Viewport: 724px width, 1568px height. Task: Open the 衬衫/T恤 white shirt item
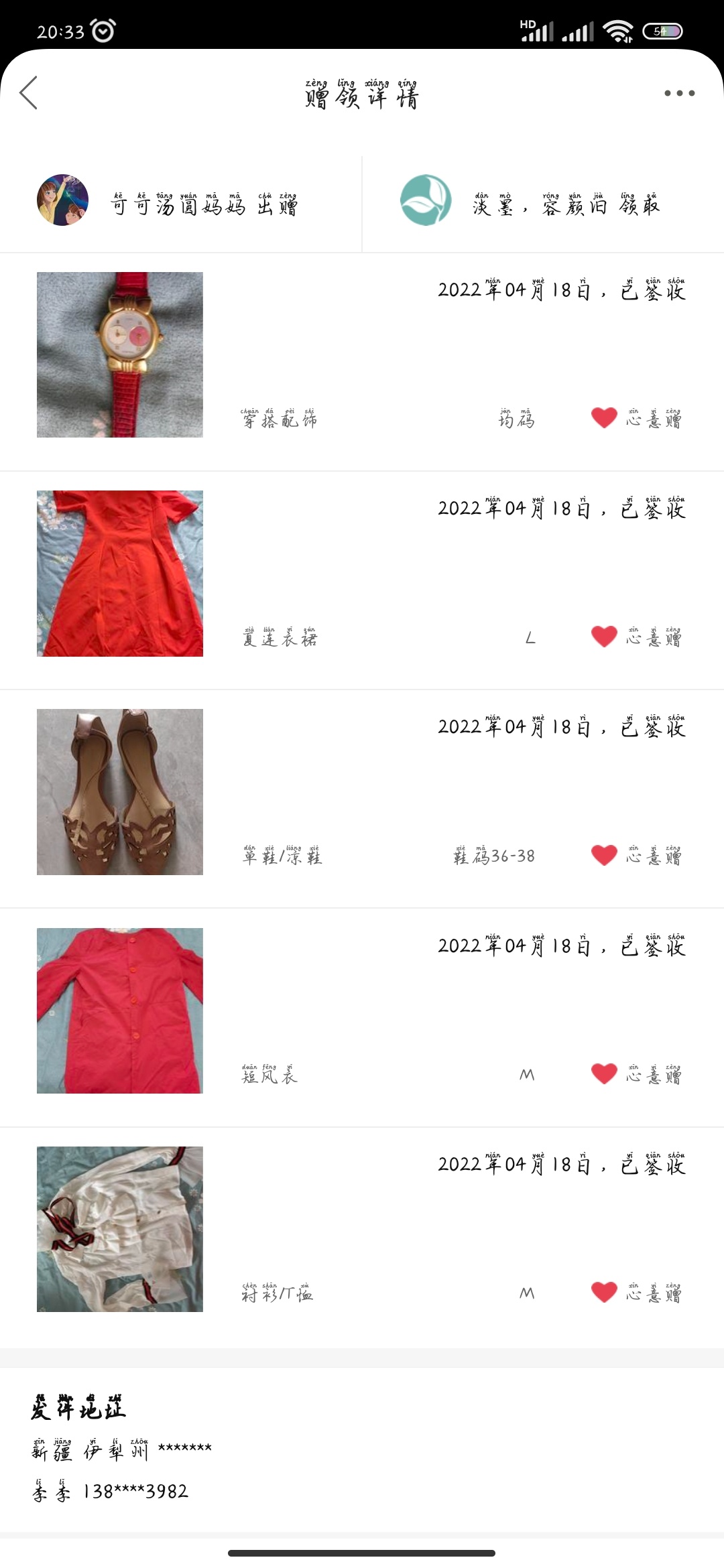[120, 1229]
